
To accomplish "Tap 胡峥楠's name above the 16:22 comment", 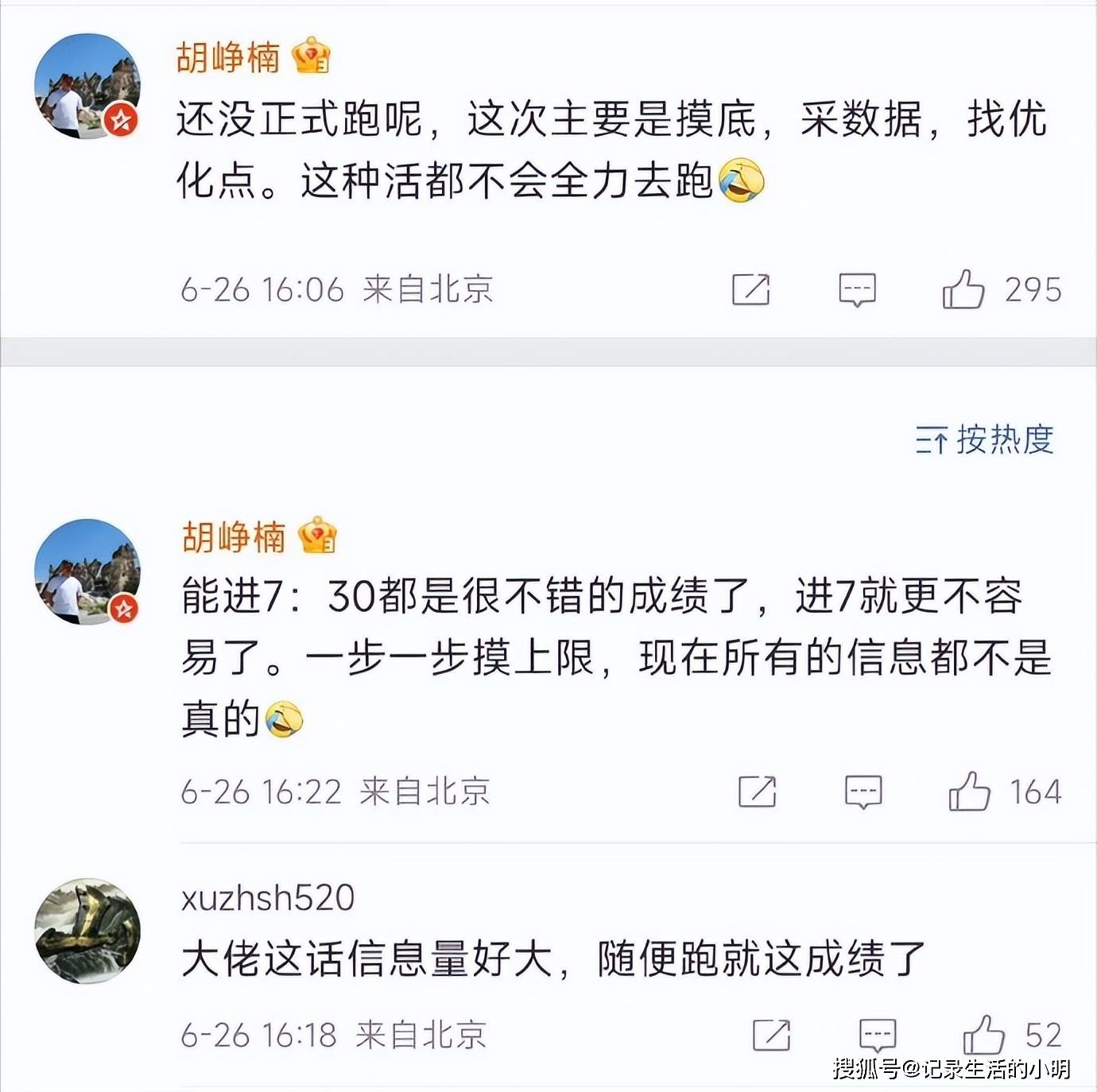I will click(x=234, y=537).
